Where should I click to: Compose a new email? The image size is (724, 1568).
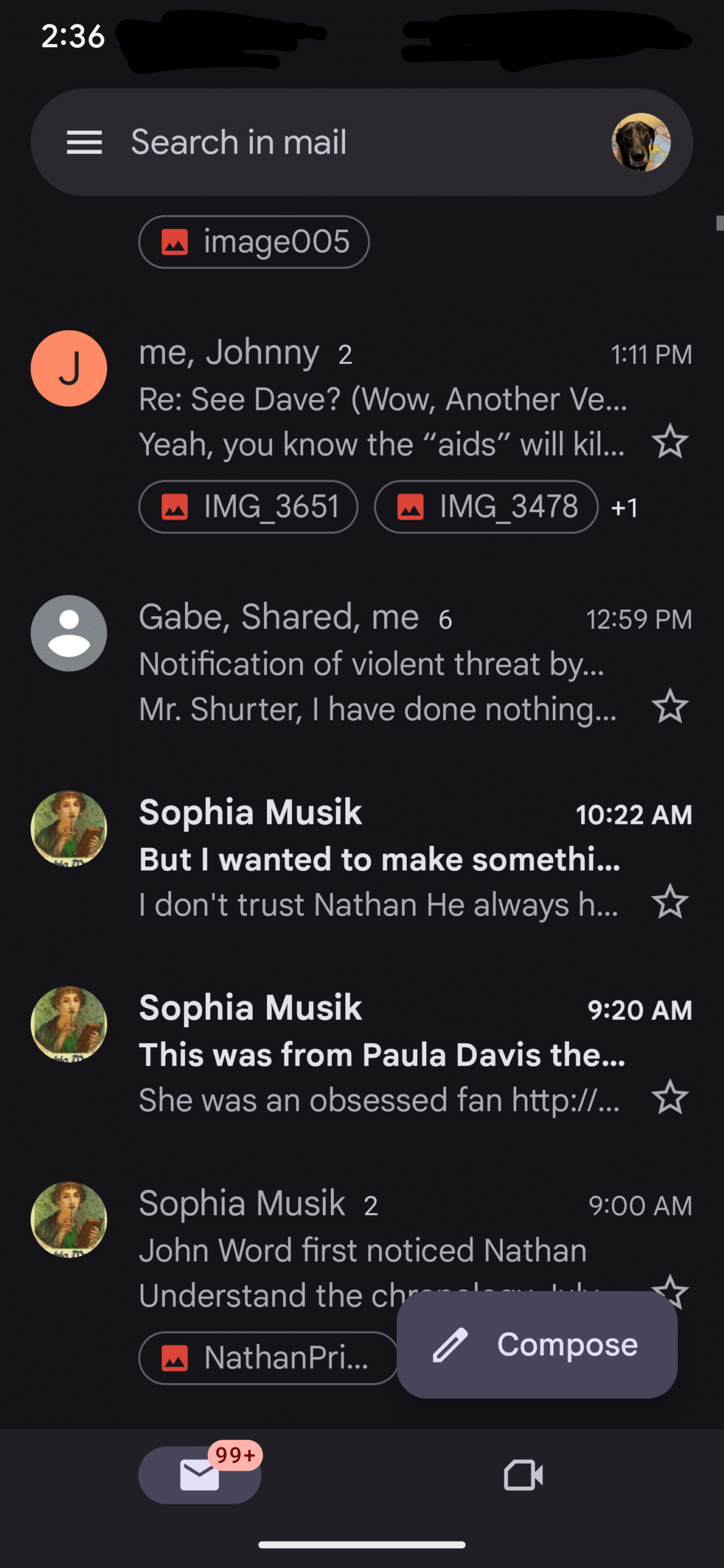pyautogui.click(x=537, y=1344)
